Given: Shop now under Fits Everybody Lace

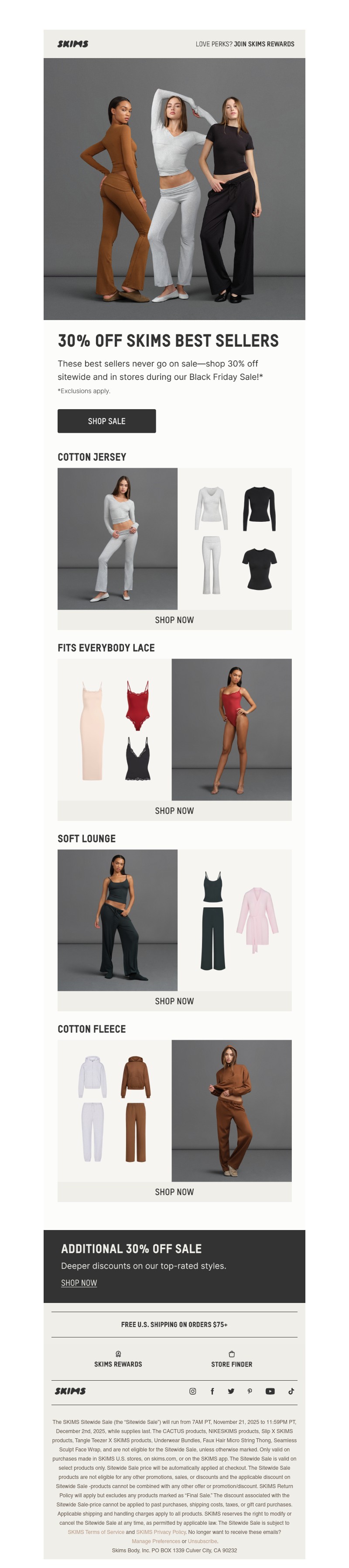Looking at the screenshot, I should 174,810.
